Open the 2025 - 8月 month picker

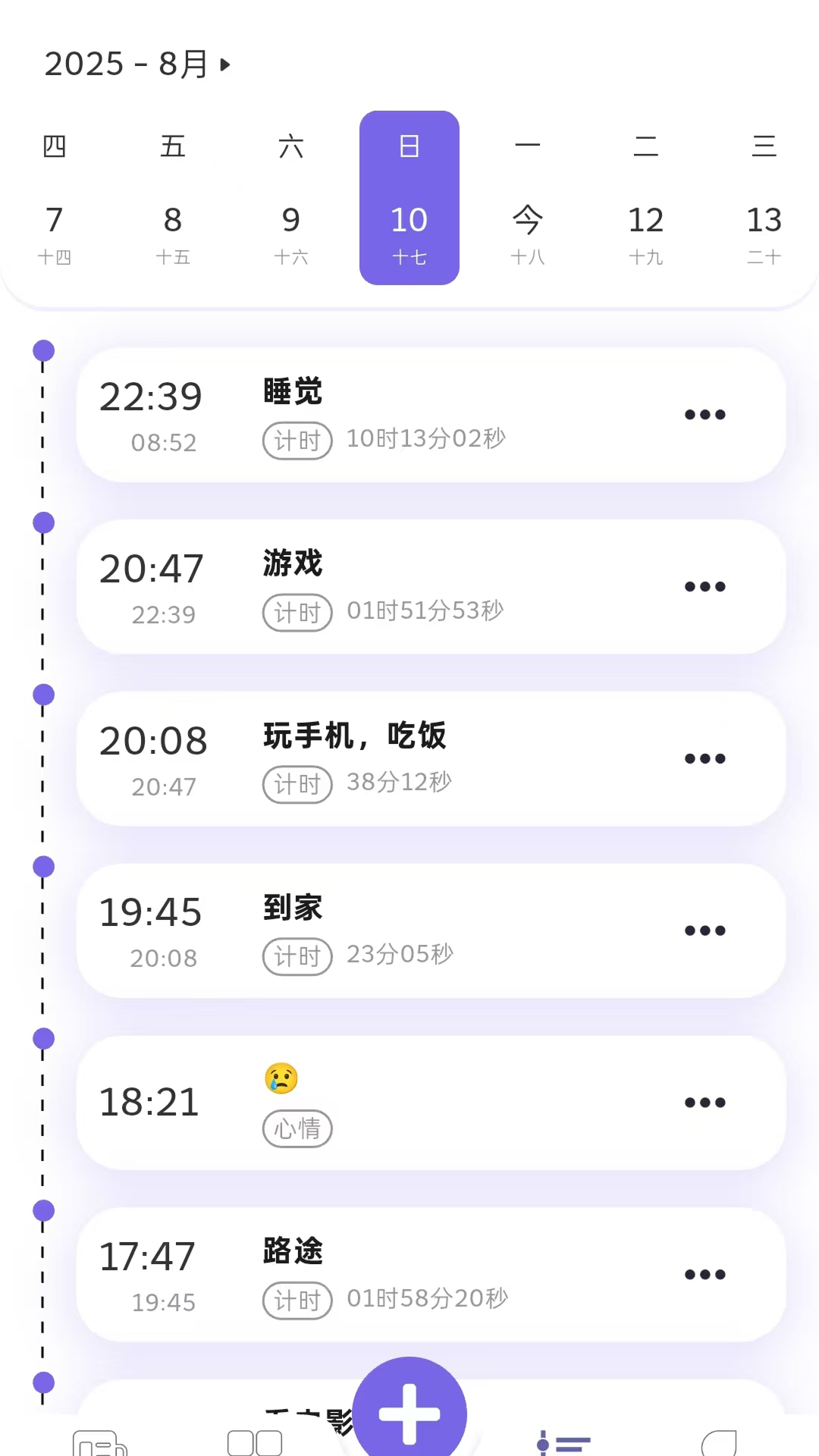coord(137,64)
